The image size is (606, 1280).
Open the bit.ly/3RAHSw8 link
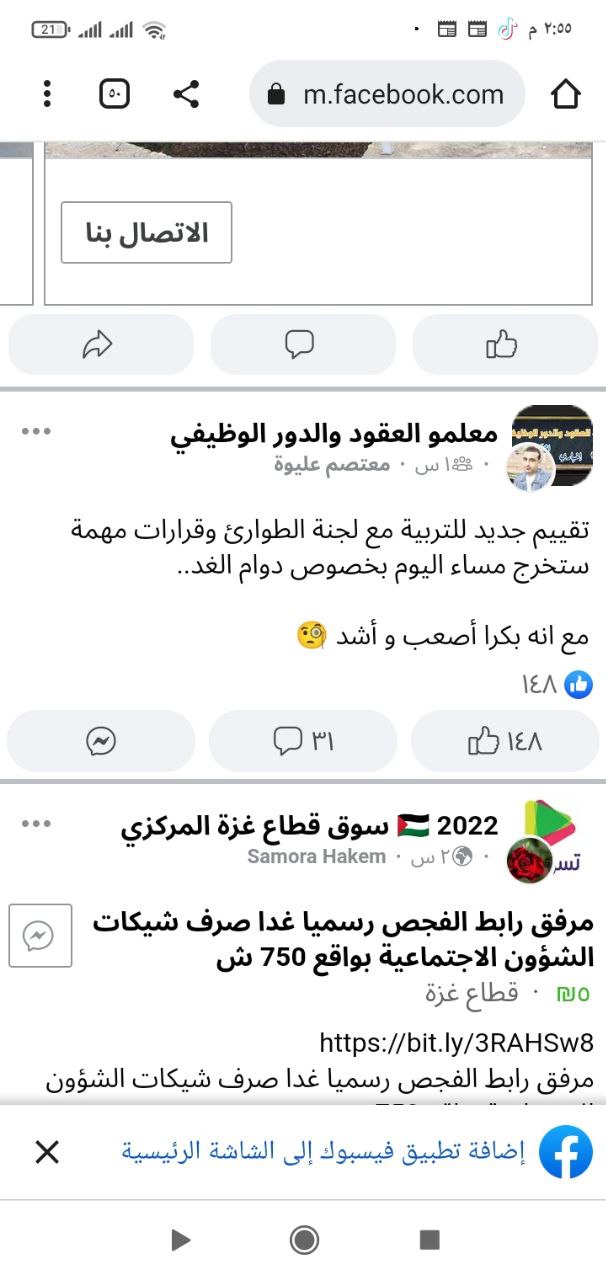[x=456, y=1043]
